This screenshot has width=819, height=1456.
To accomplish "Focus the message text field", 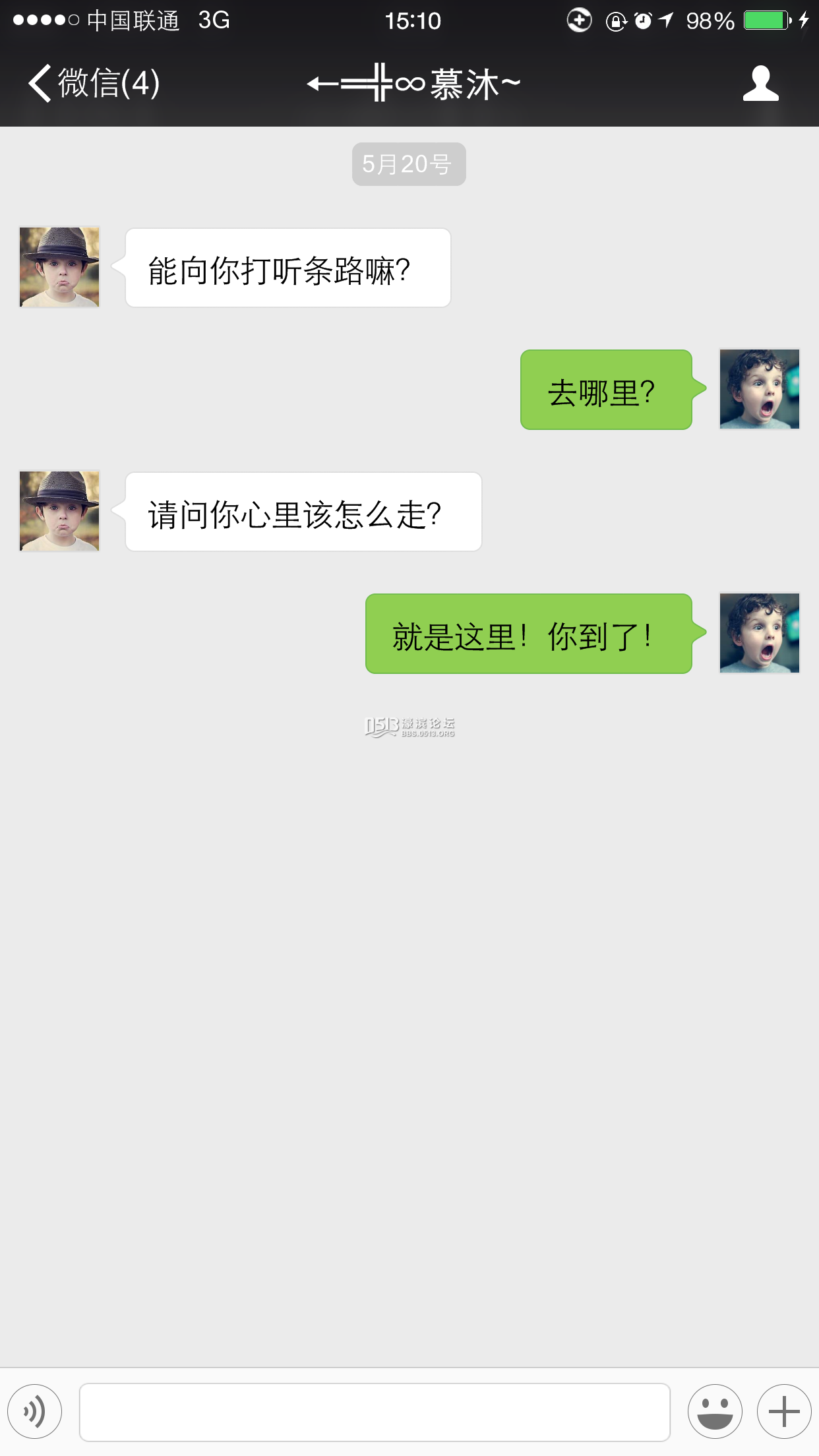I will tap(375, 1412).
